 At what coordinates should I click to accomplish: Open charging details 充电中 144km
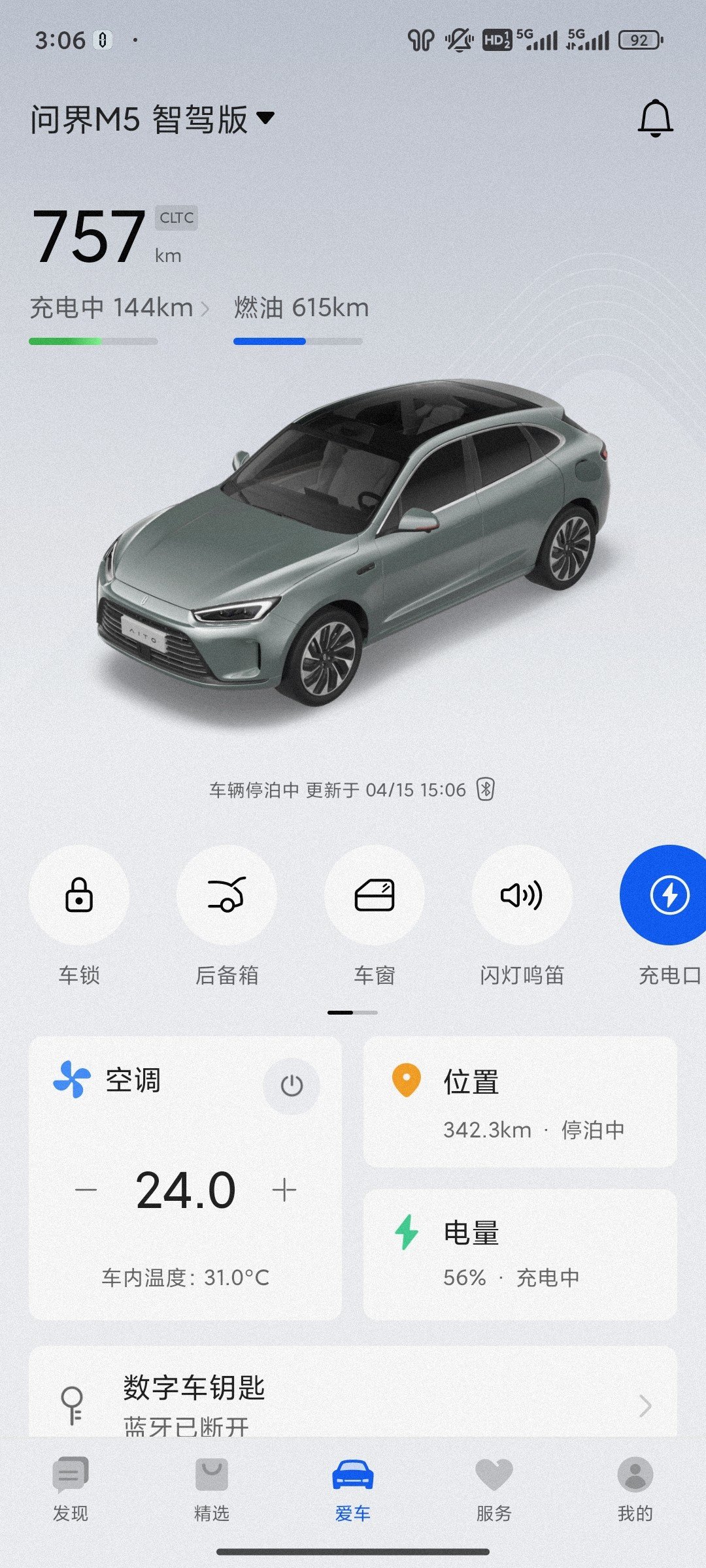(120, 308)
